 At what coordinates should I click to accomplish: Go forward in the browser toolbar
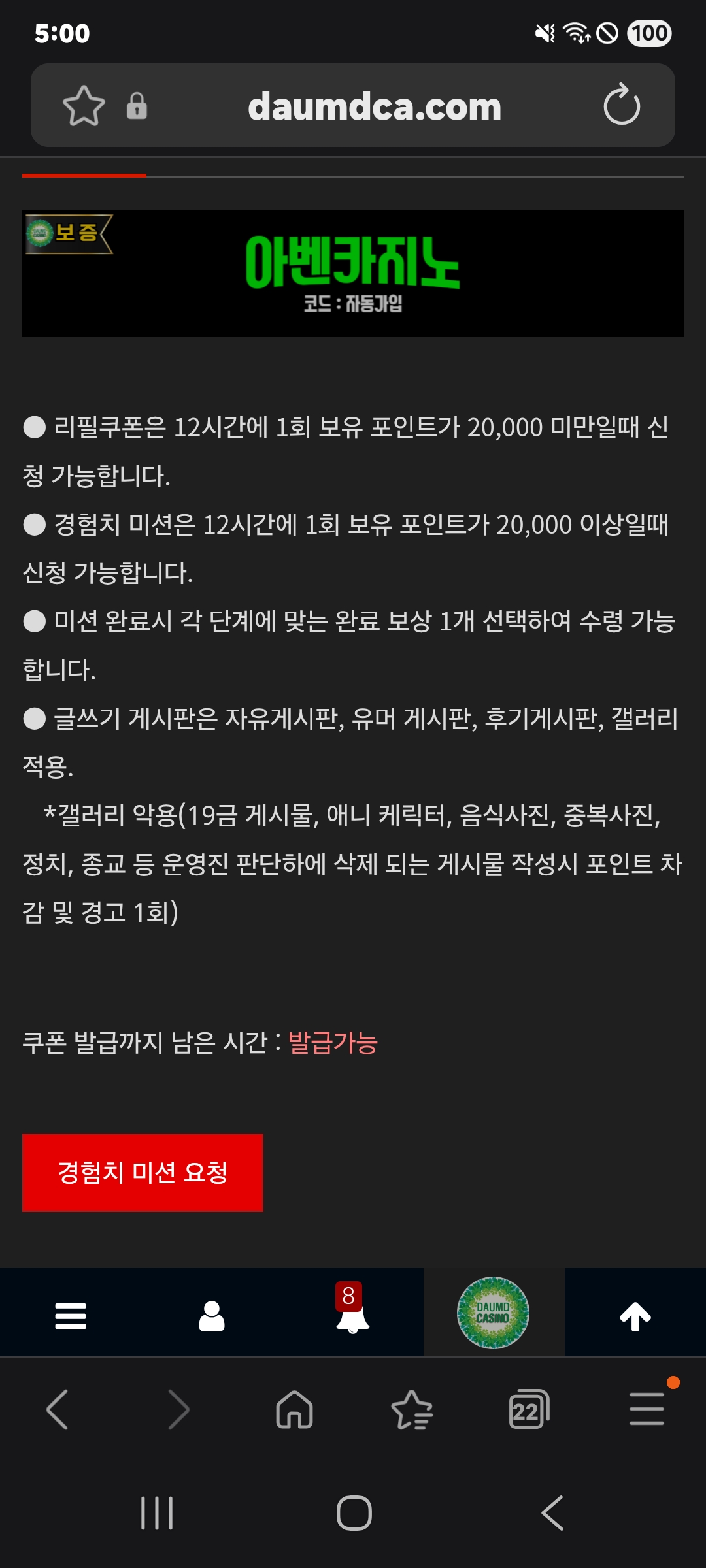click(178, 1409)
